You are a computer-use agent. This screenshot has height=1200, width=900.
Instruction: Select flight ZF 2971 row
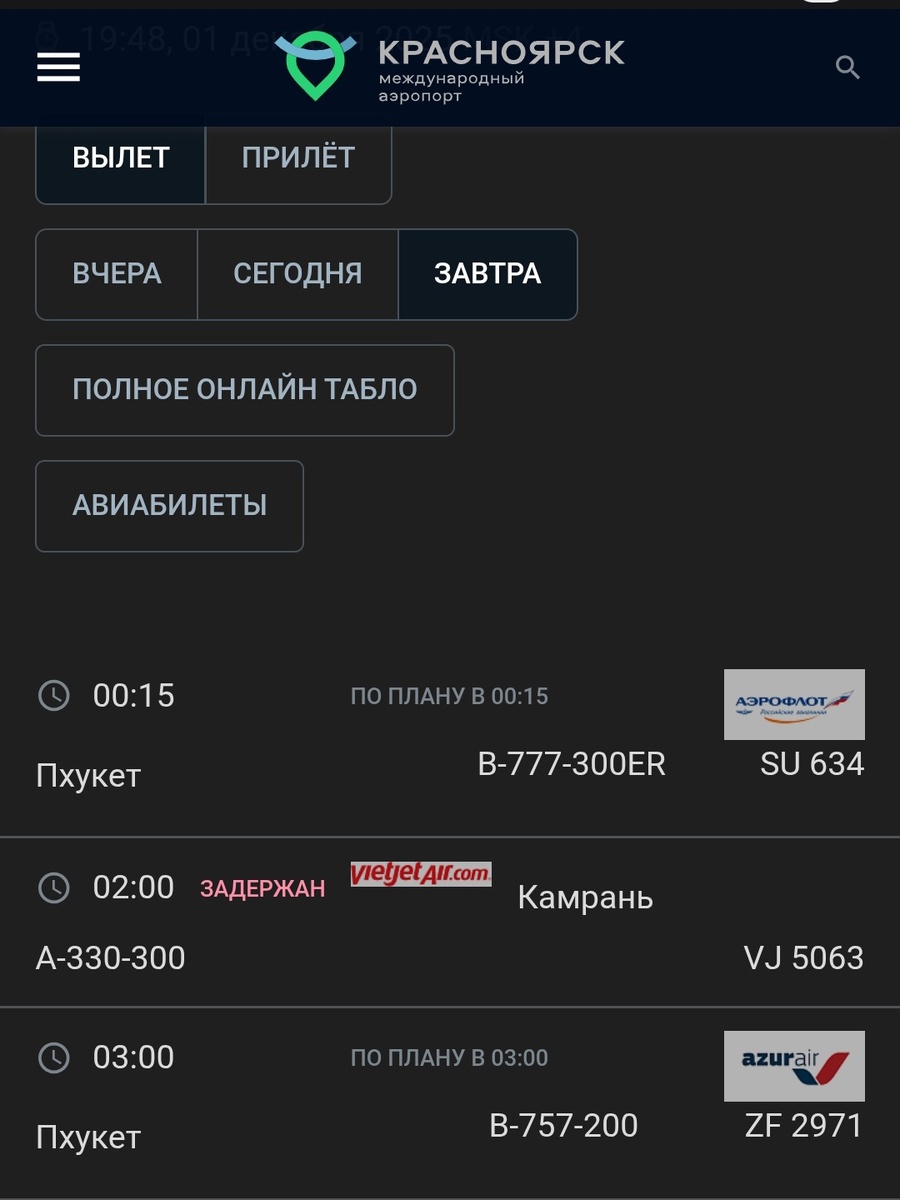pyautogui.click(x=450, y=1095)
